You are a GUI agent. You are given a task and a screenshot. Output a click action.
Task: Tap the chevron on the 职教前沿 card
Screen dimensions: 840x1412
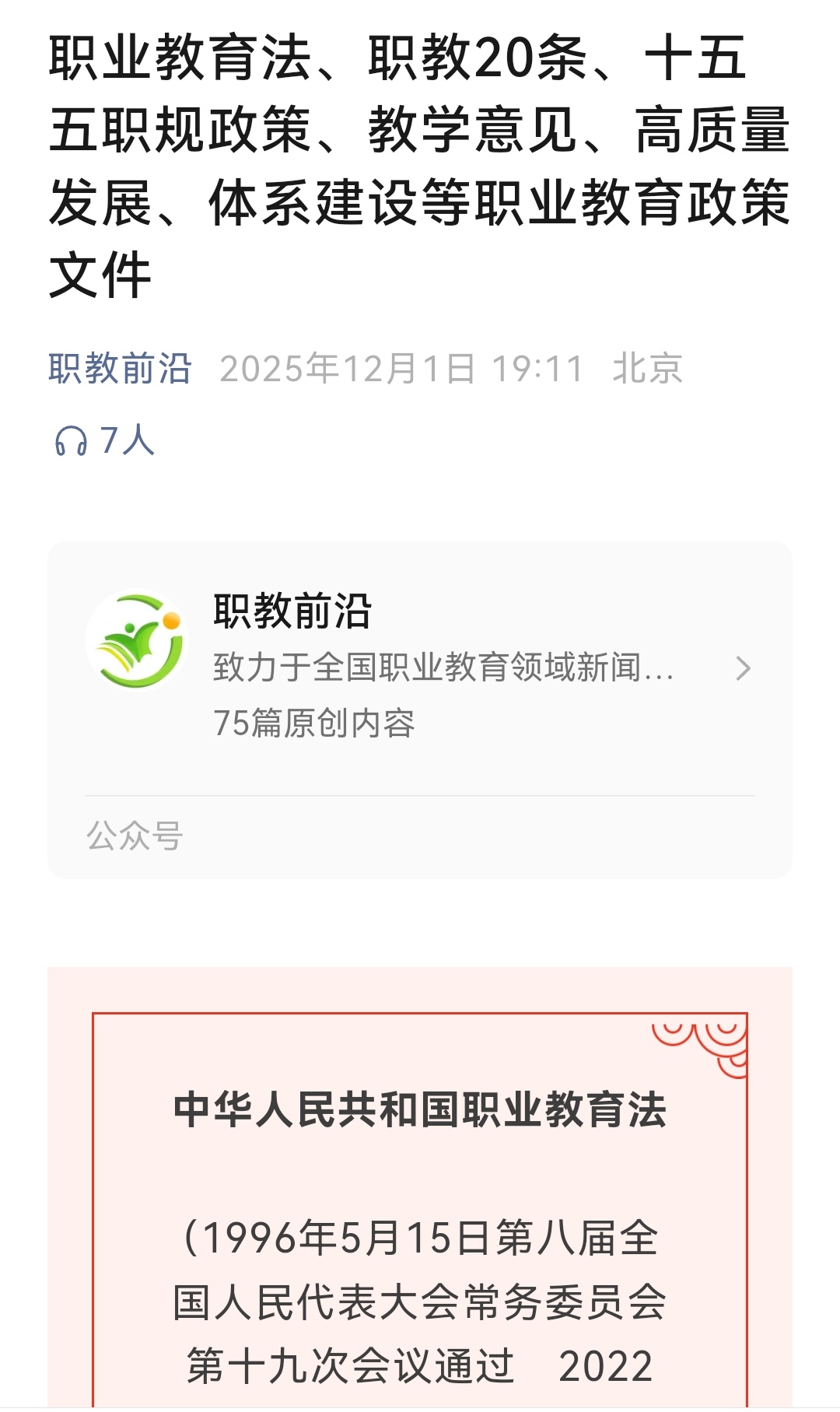pos(743,668)
